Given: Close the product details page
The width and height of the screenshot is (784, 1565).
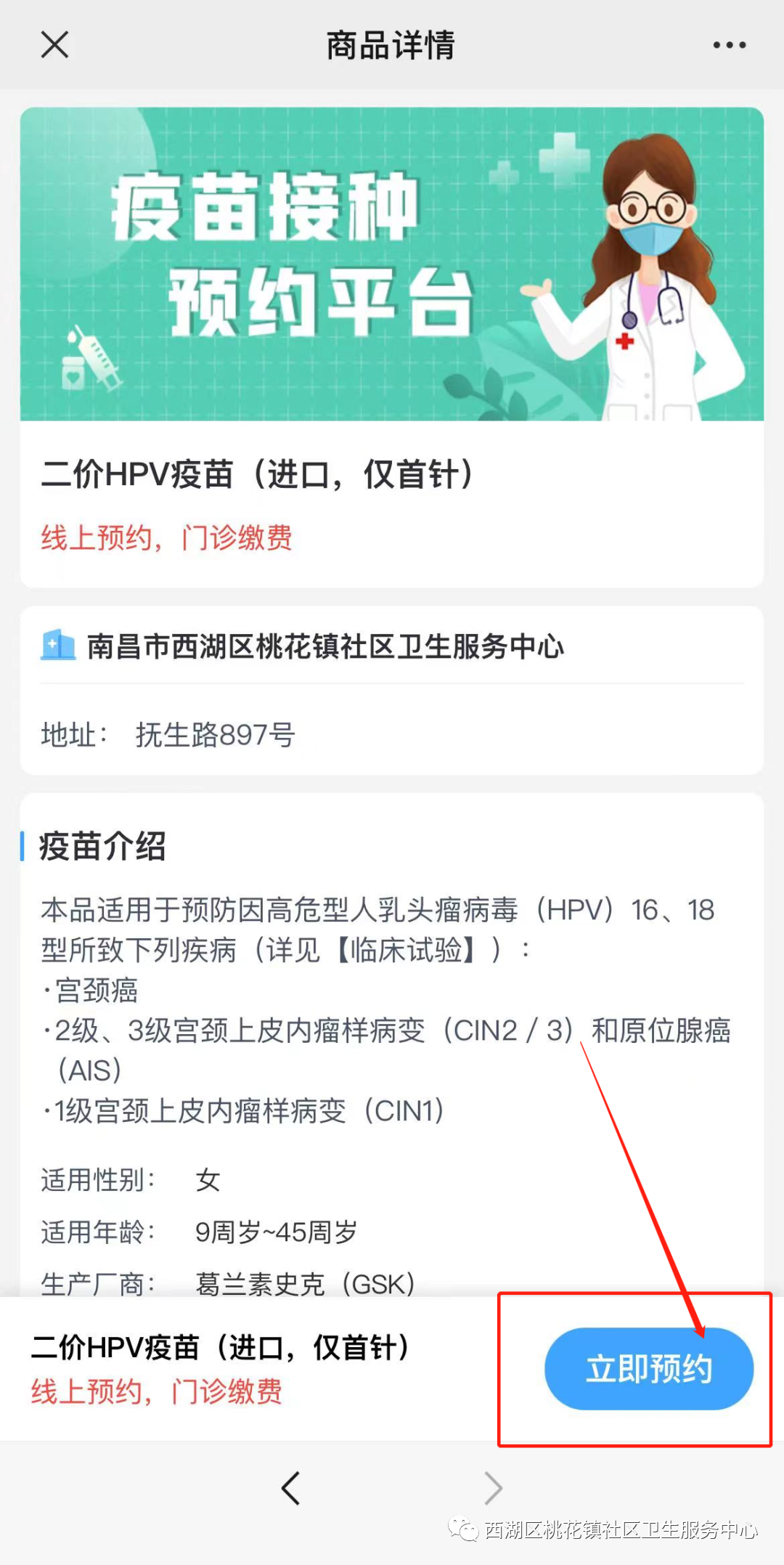Looking at the screenshot, I should [54, 45].
